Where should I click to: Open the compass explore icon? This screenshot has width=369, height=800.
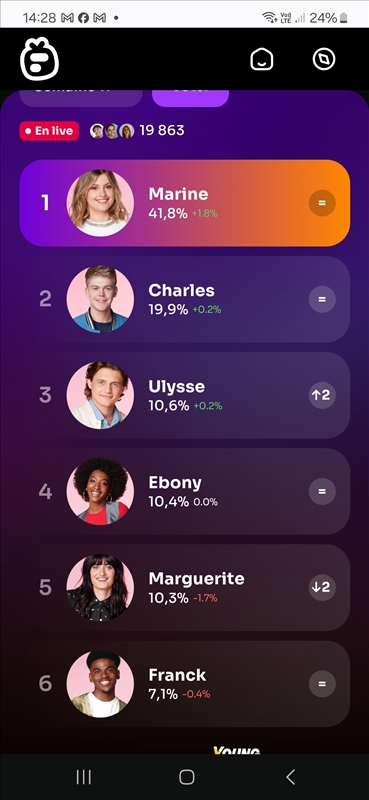[324, 59]
